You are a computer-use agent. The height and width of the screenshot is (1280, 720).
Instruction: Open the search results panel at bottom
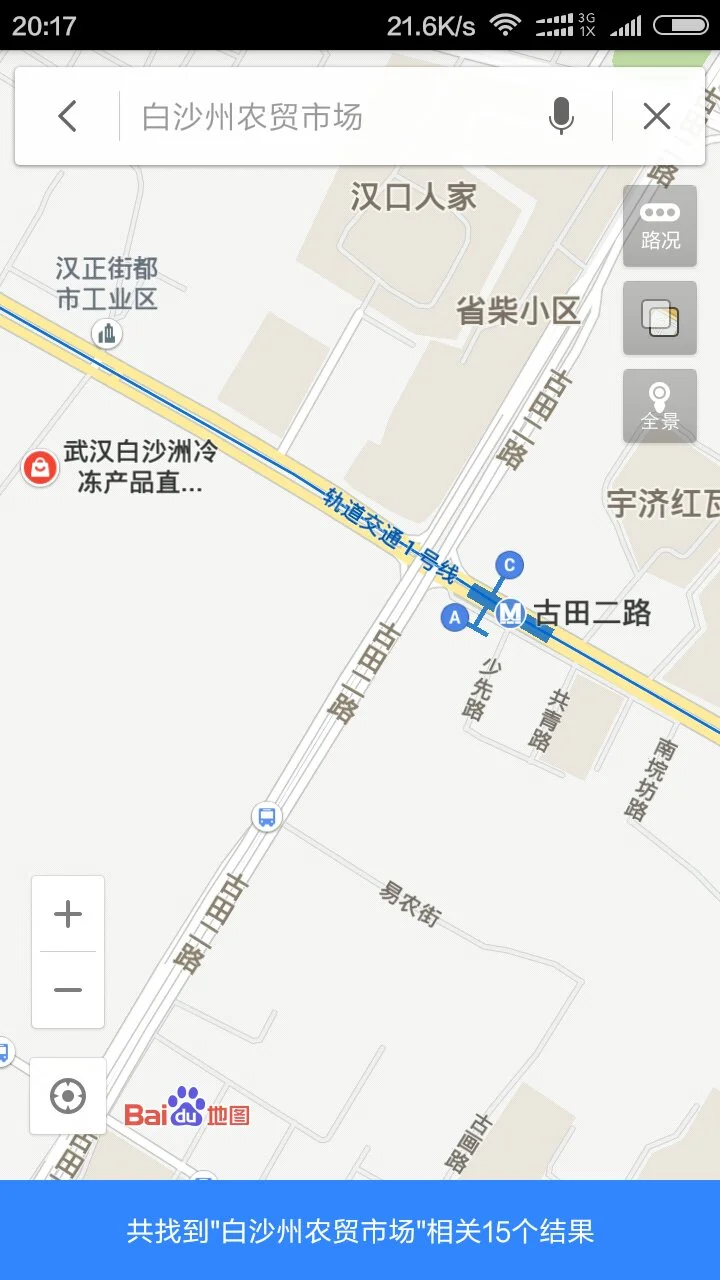tap(360, 1233)
